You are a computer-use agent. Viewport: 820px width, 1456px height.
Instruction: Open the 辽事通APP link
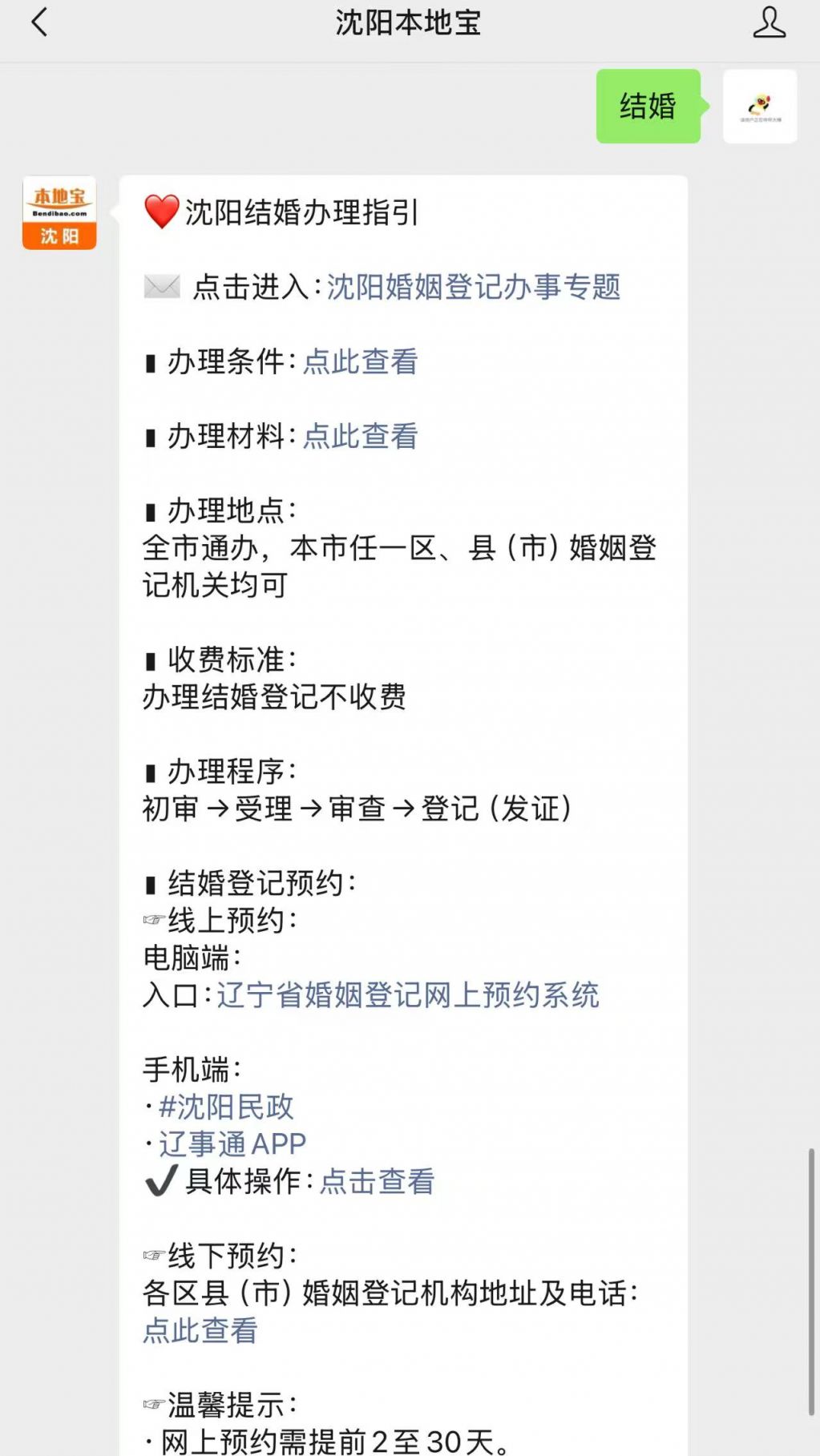tap(232, 1143)
